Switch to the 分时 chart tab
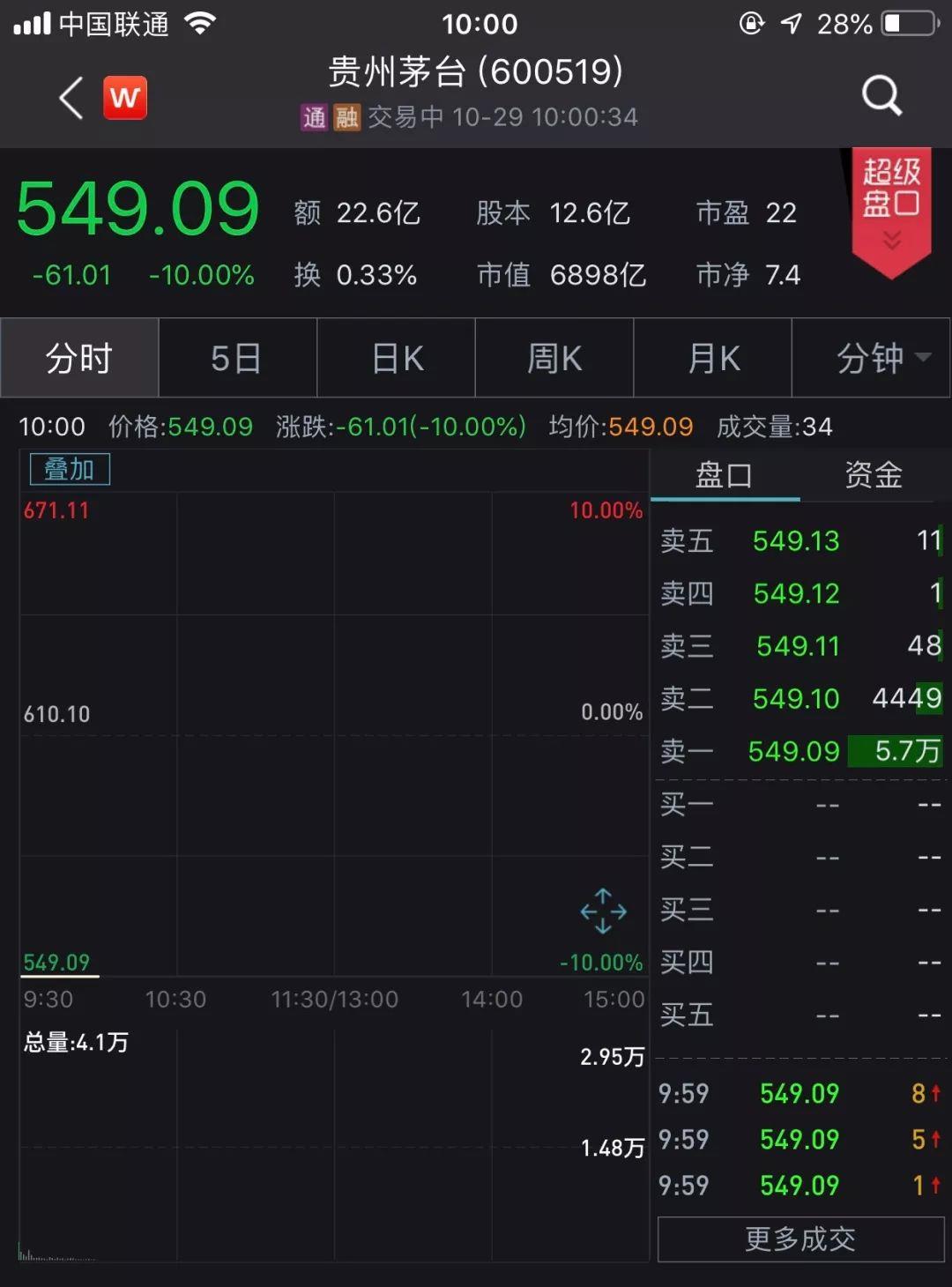Viewport: 952px width, 1287px height. point(79,358)
